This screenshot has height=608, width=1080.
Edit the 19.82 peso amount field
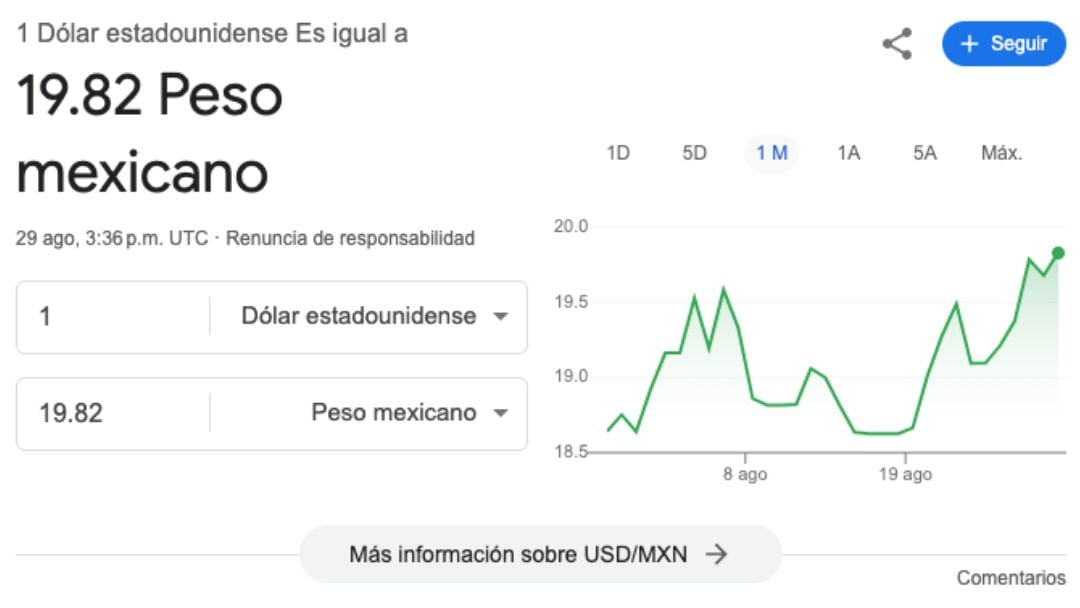(110, 413)
